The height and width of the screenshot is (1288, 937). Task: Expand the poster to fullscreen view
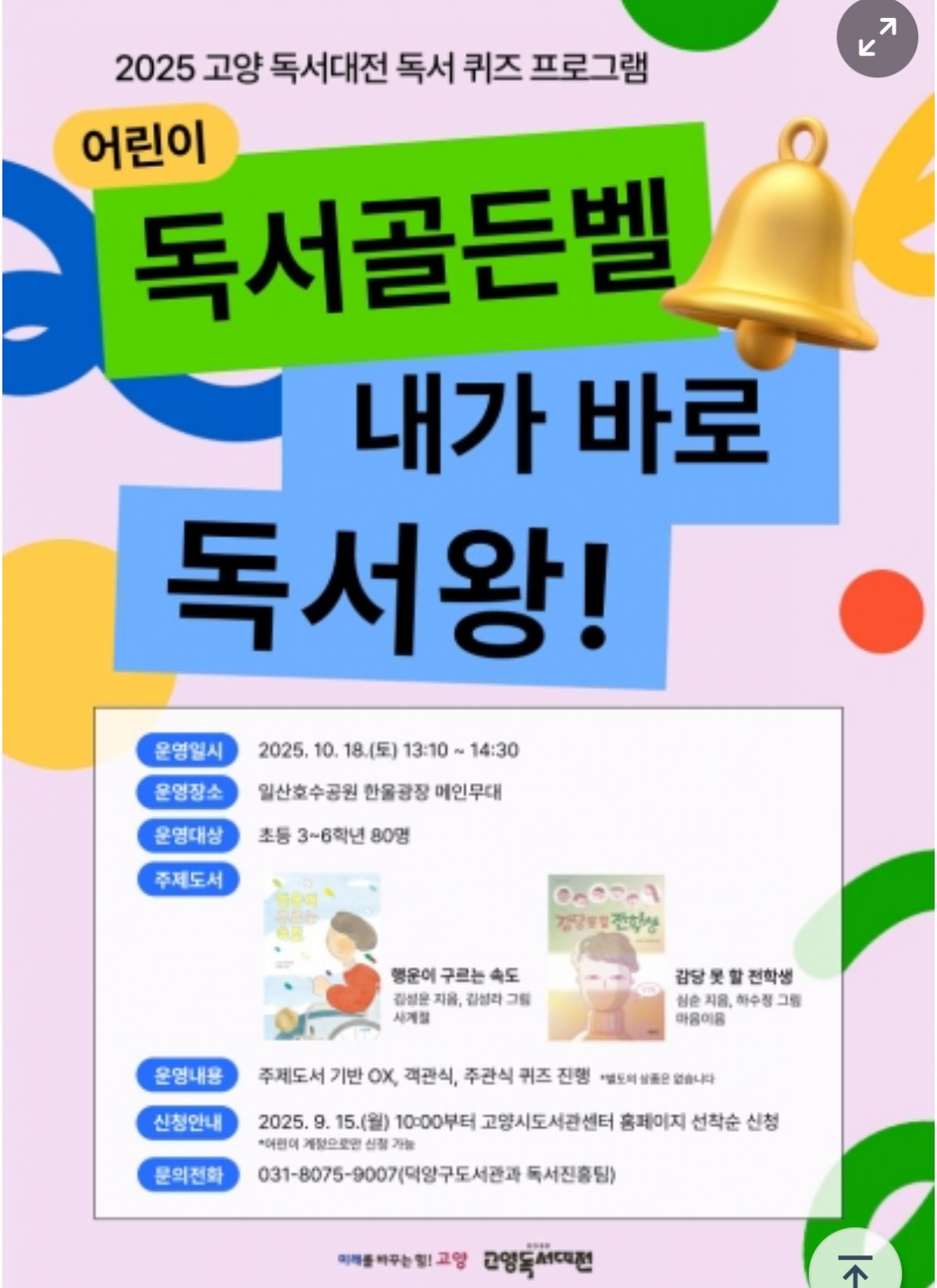pyautogui.click(x=878, y=37)
